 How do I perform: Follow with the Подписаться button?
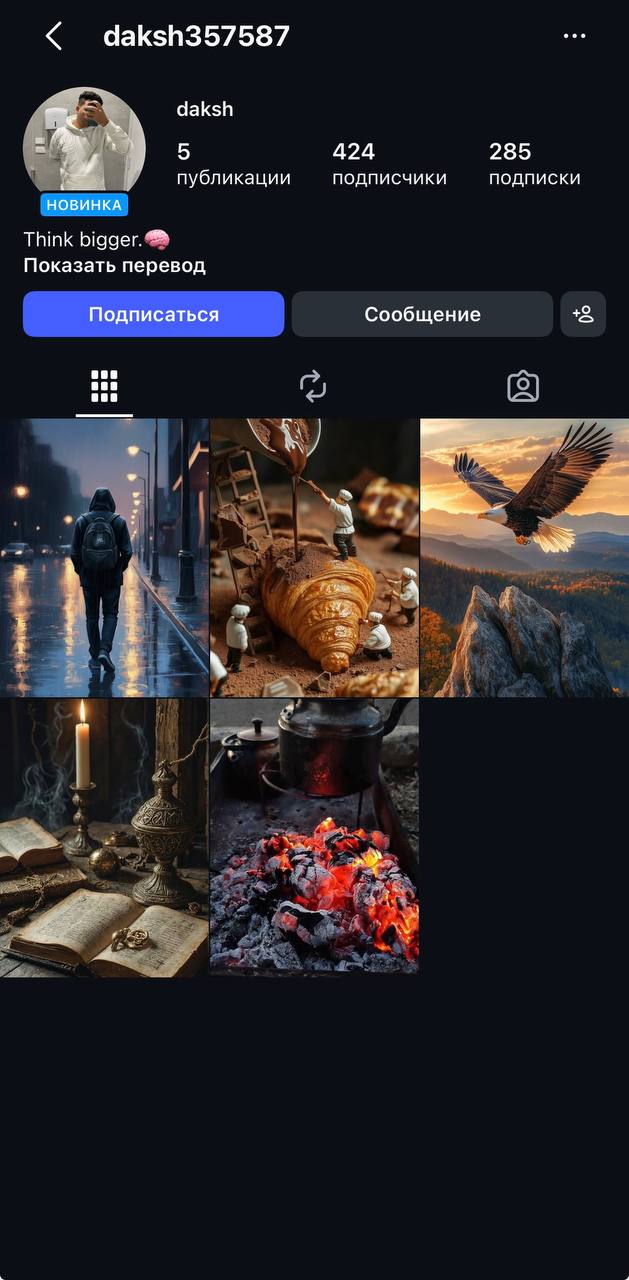pos(153,314)
